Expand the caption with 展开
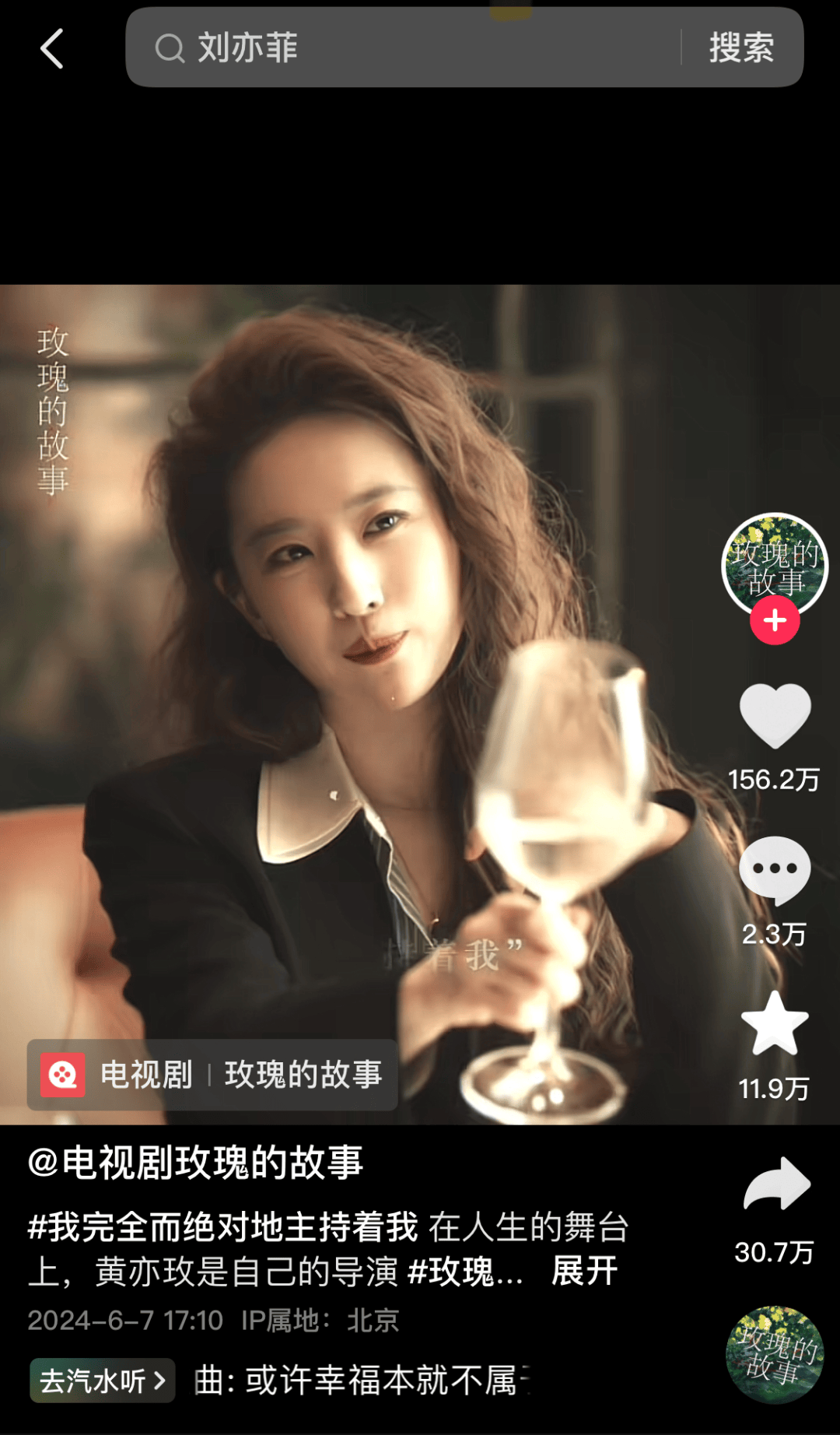This screenshot has height=1435, width=840. click(584, 1272)
